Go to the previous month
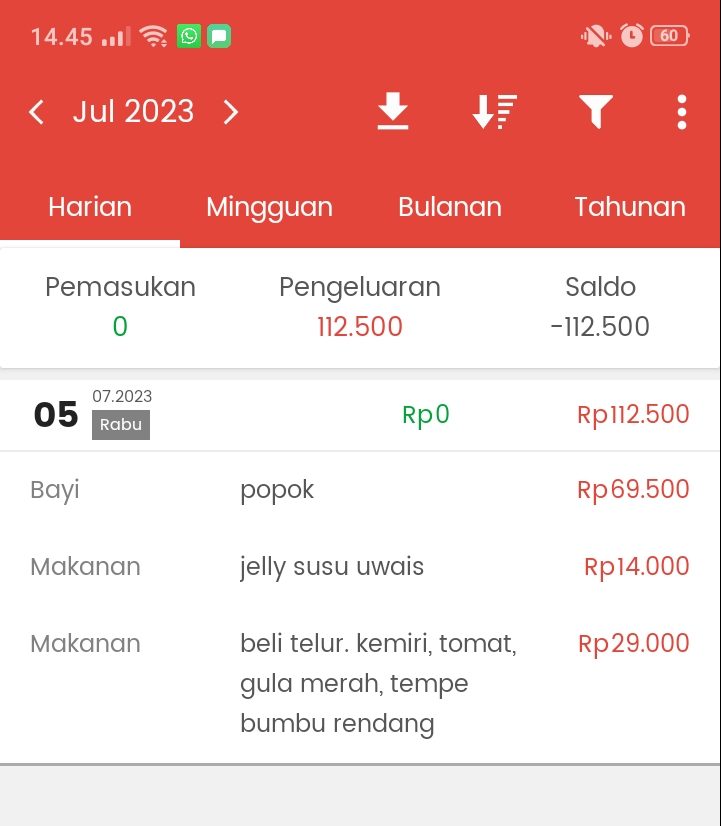 [37, 112]
